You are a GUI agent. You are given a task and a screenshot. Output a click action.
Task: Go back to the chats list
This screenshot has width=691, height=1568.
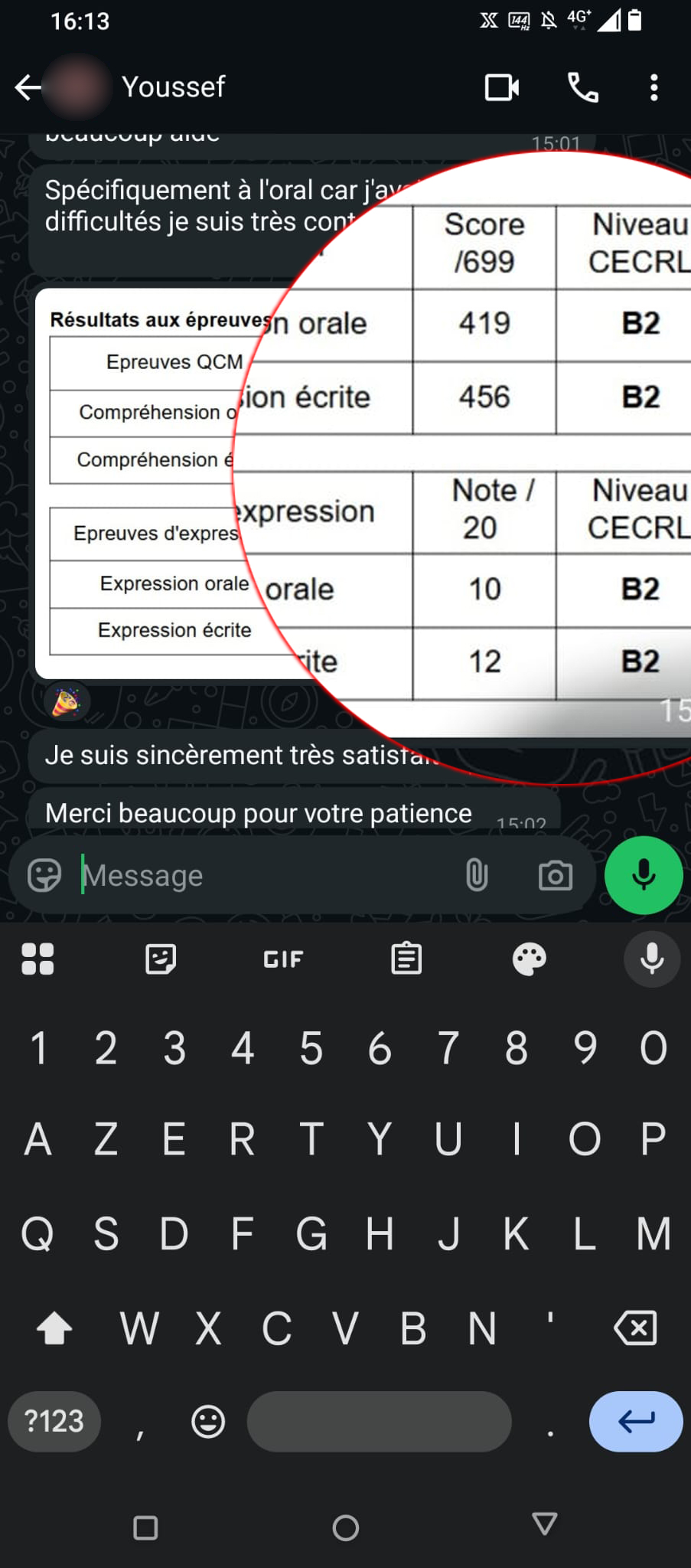click(28, 87)
